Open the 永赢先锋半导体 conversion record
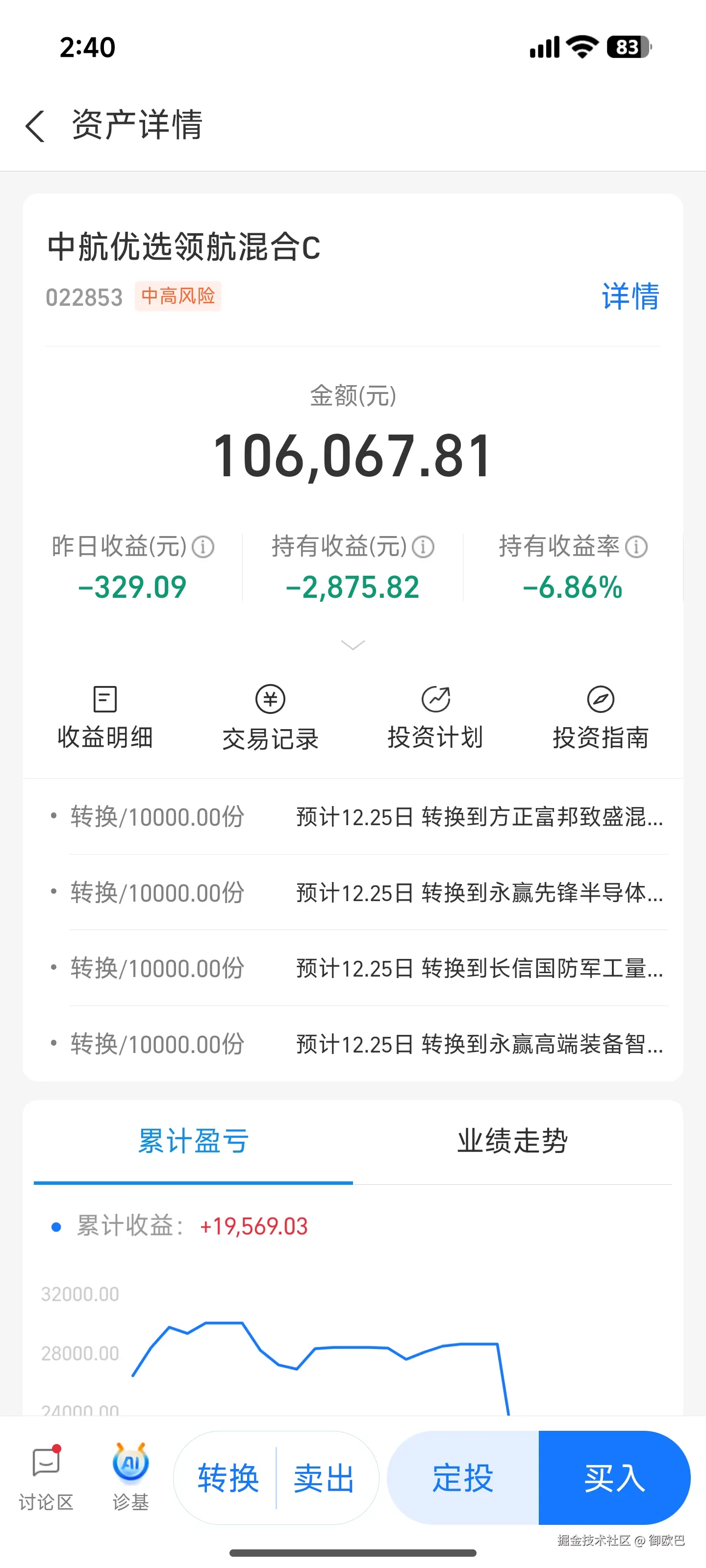The width and height of the screenshot is (706, 1568). click(x=353, y=893)
